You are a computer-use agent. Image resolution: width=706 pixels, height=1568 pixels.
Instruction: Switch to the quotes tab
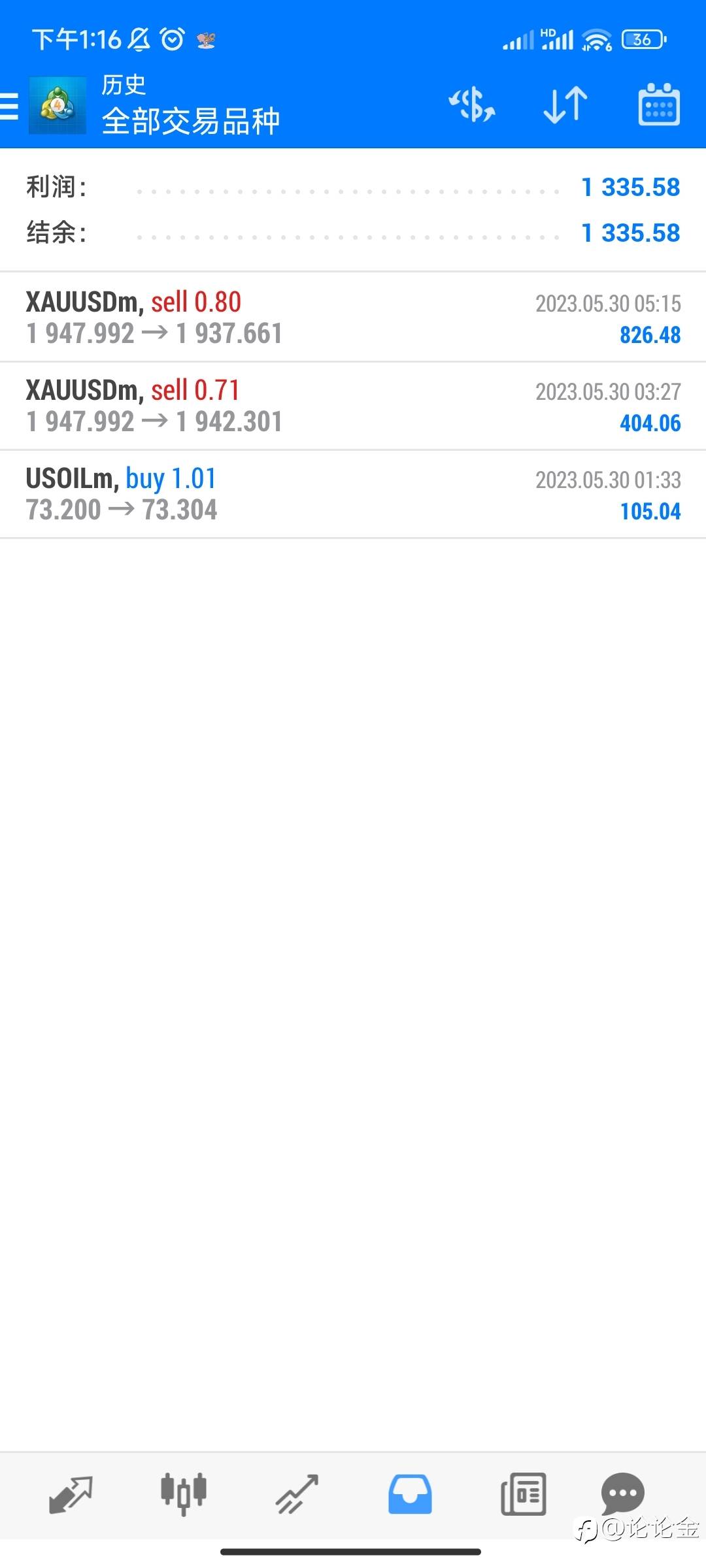tap(71, 1494)
